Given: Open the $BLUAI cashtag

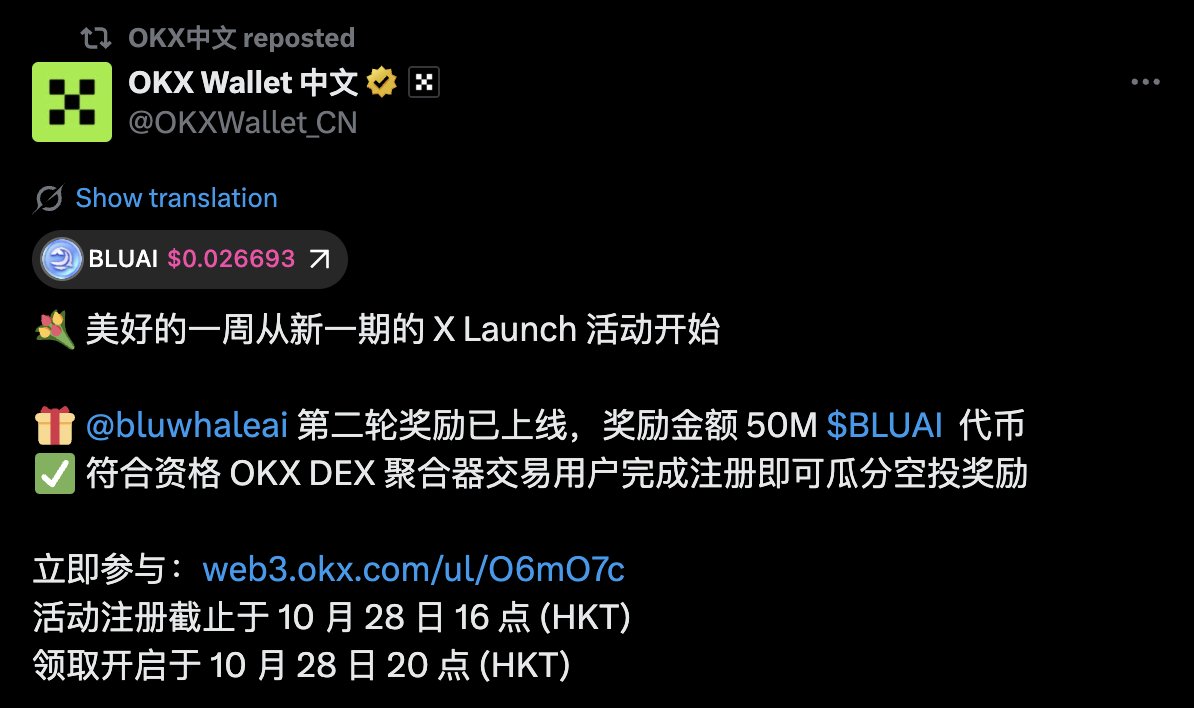Looking at the screenshot, I should coord(884,426).
